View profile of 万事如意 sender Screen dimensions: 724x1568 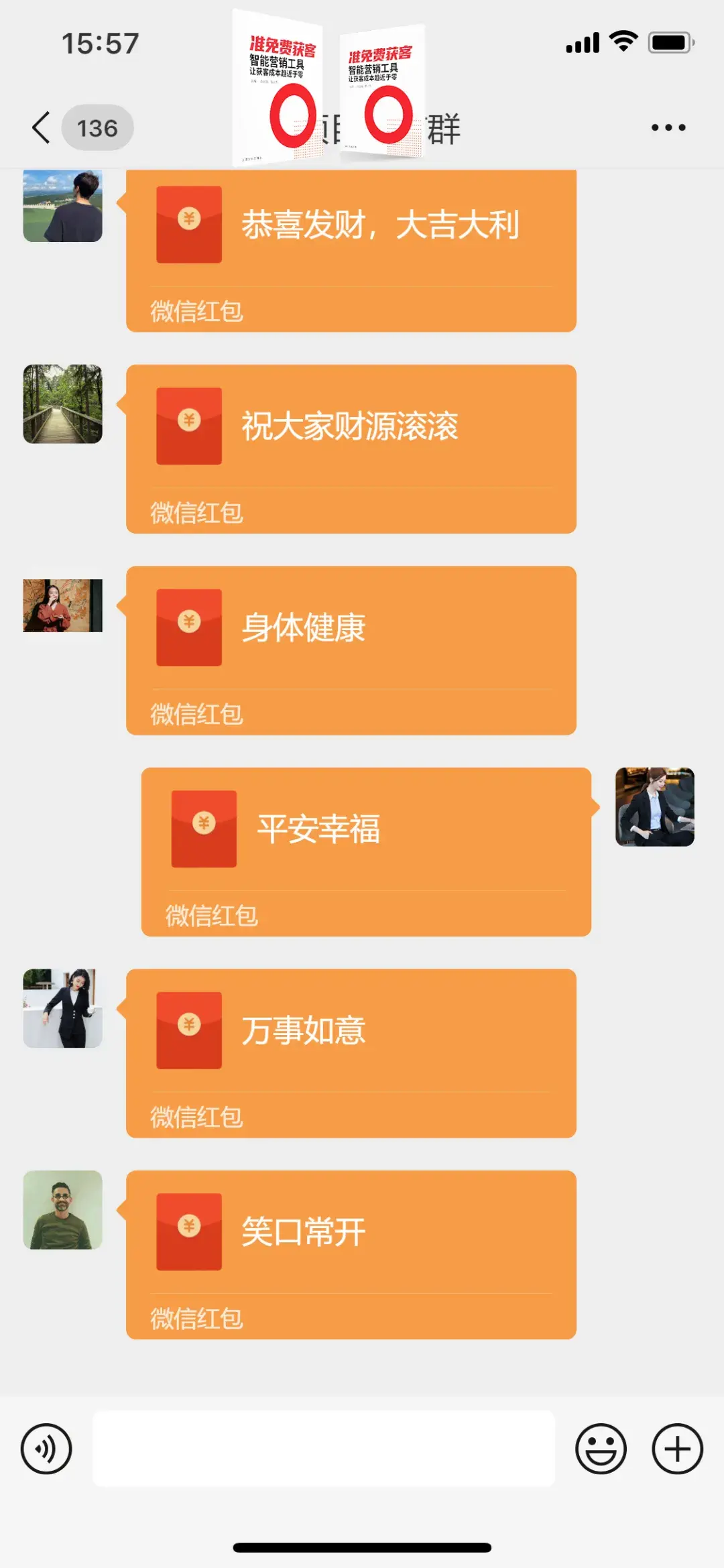pyautogui.click(x=62, y=1008)
